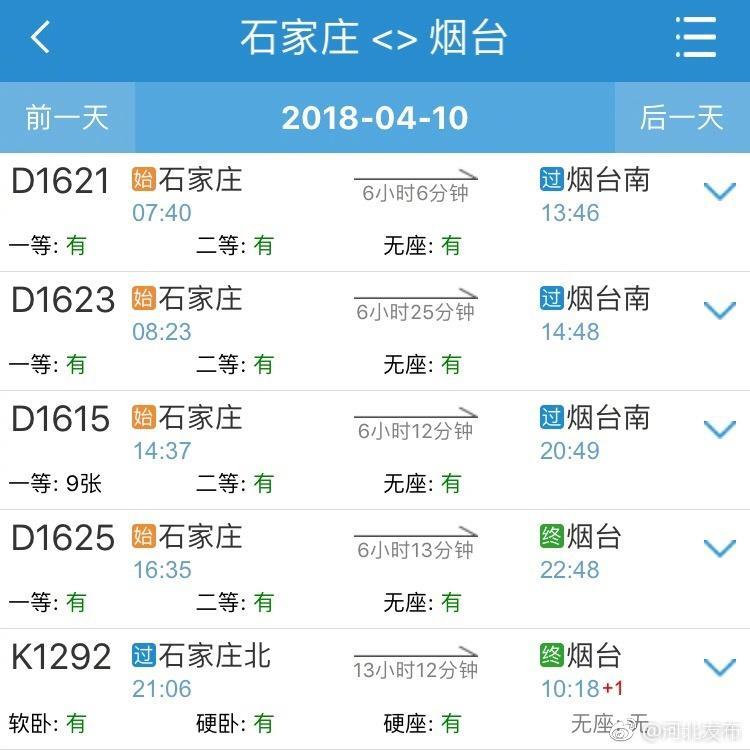Expand details for train D1621
The width and height of the screenshot is (750, 750).
click(x=719, y=191)
